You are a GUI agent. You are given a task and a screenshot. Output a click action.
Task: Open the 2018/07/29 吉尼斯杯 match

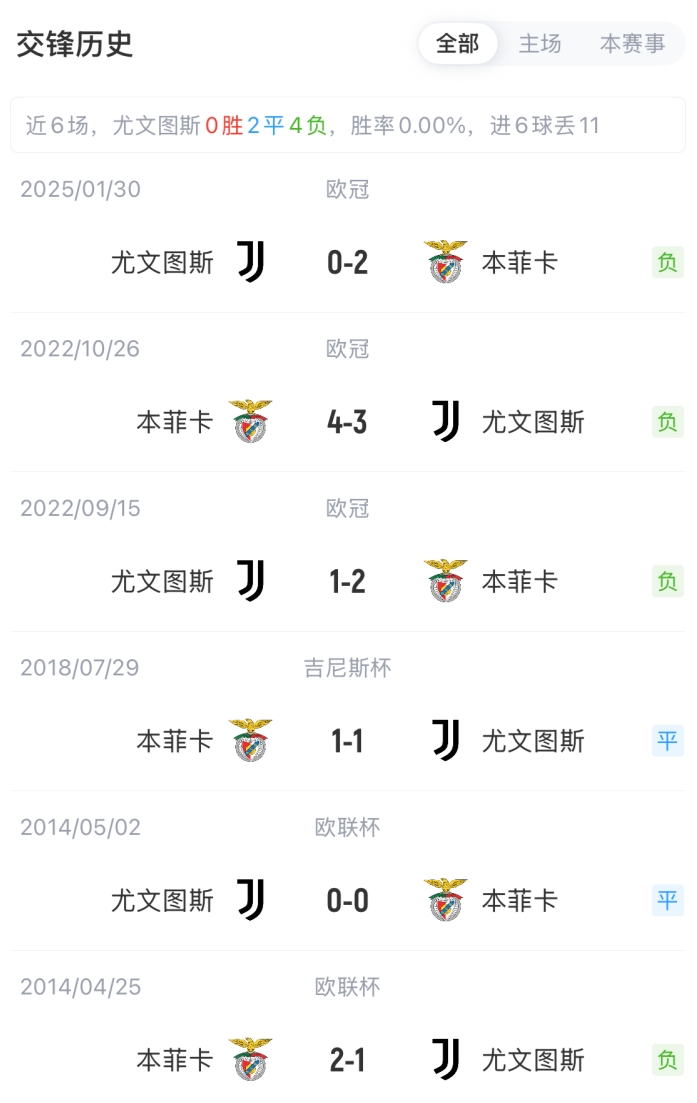point(348,741)
